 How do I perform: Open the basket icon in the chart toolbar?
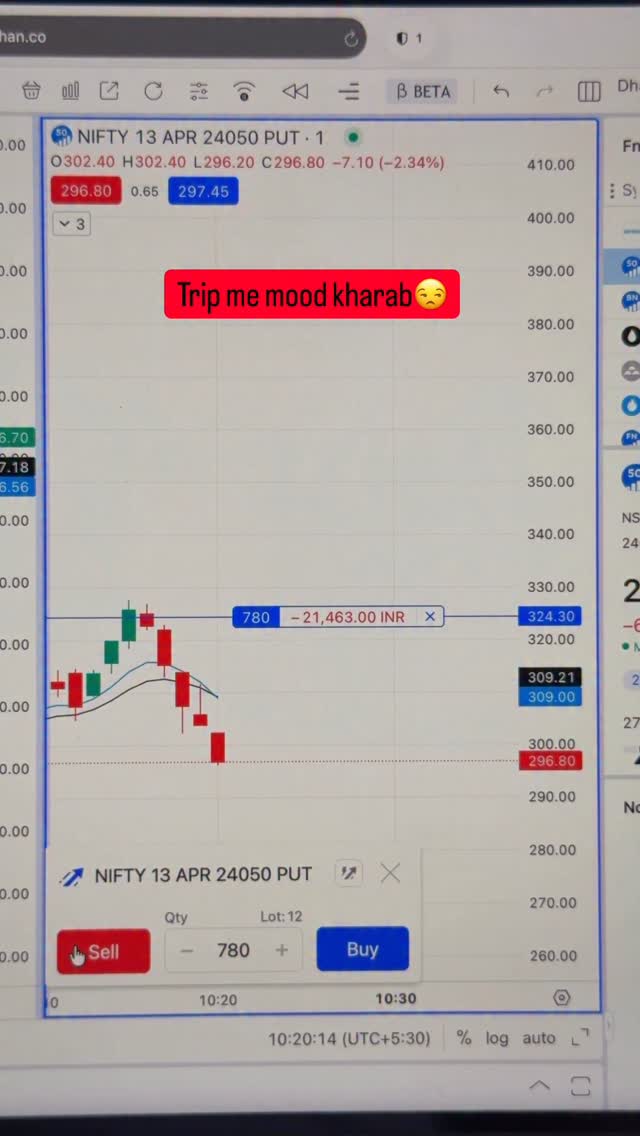point(31,91)
